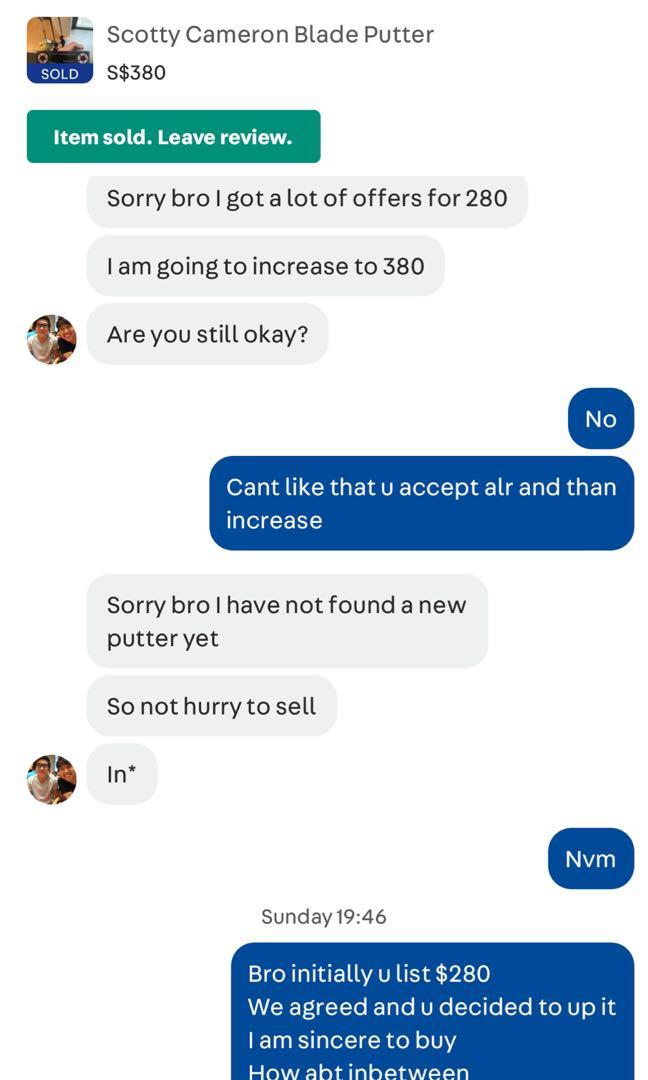Open seller's avatar beside 'Are you still okay?'
This screenshot has width=648, height=1080.
click(52, 340)
